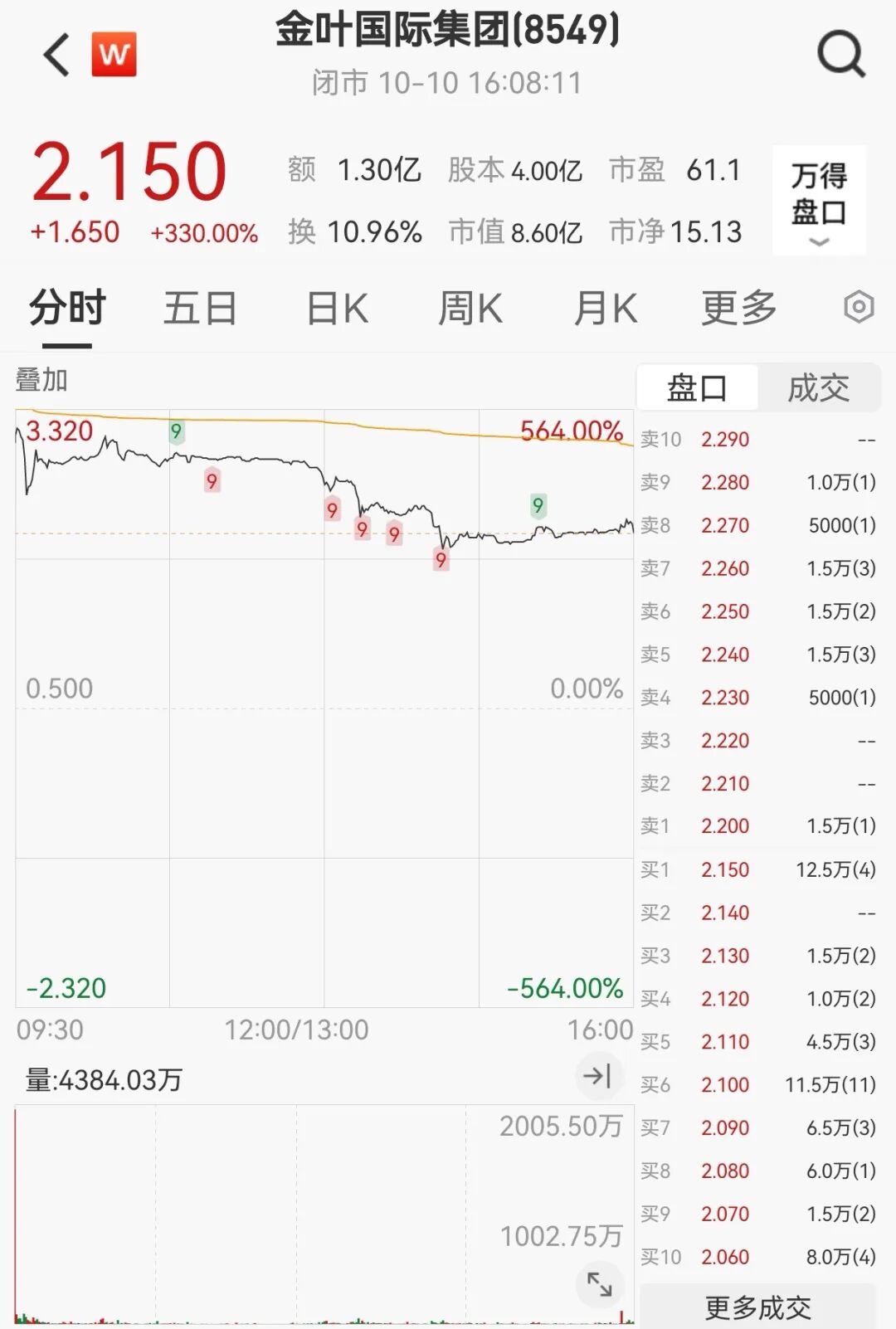Tap the Wind "W" app logo
This screenshot has width=896, height=1329.
pyautogui.click(x=114, y=52)
